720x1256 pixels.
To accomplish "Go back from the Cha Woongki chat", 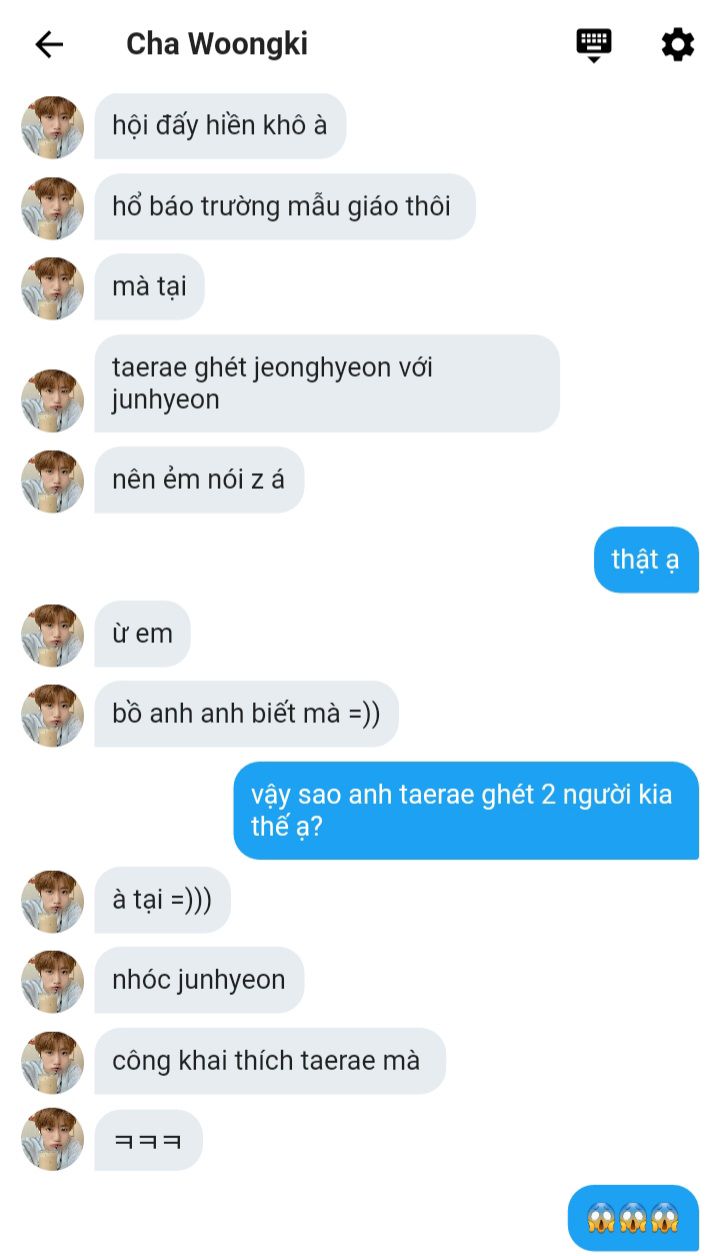I will pyautogui.click(x=48, y=44).
